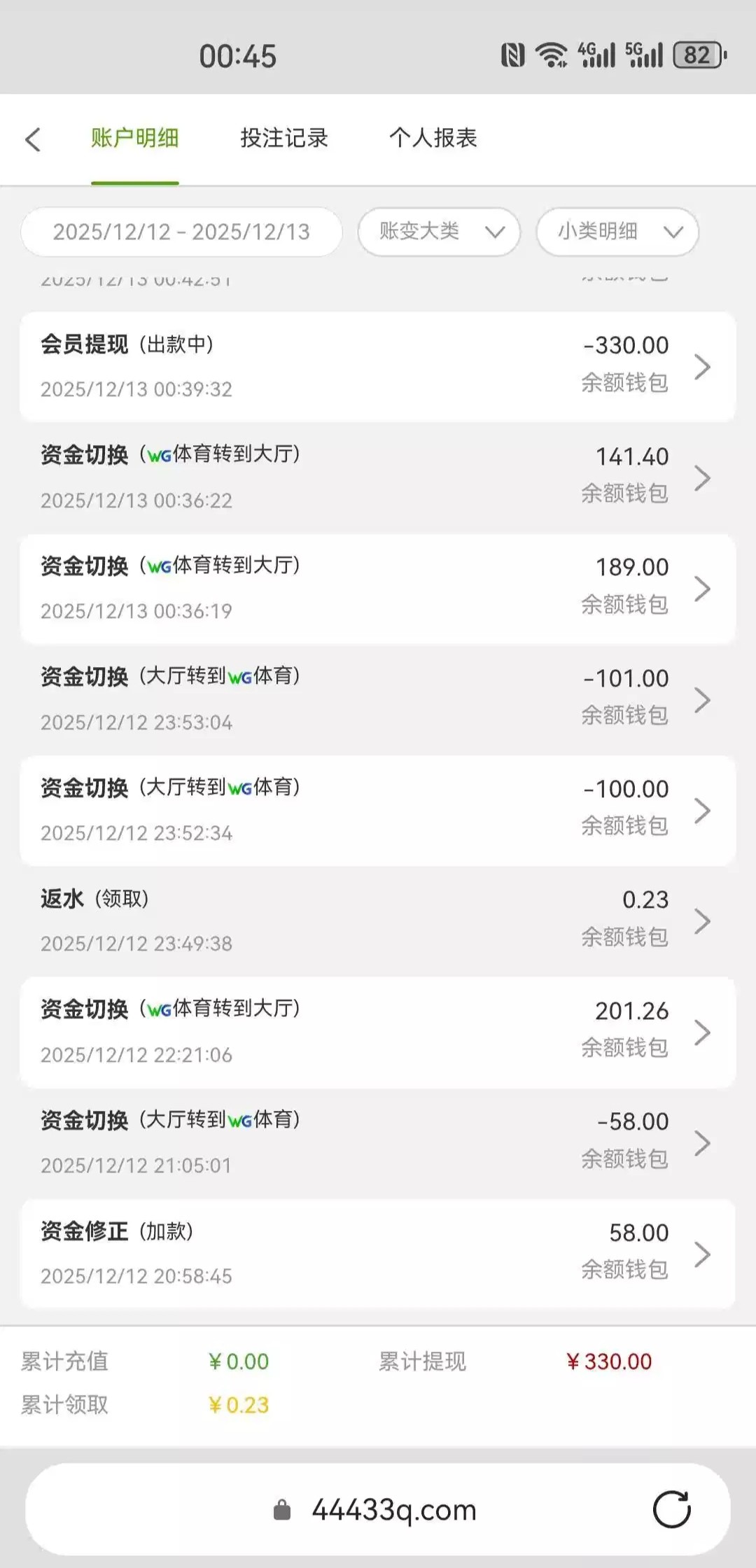The height and width of the screenshot is (1568, 756).
Task: Open the 141.40 资金切换 record
Action: click(x=378, y=477)
